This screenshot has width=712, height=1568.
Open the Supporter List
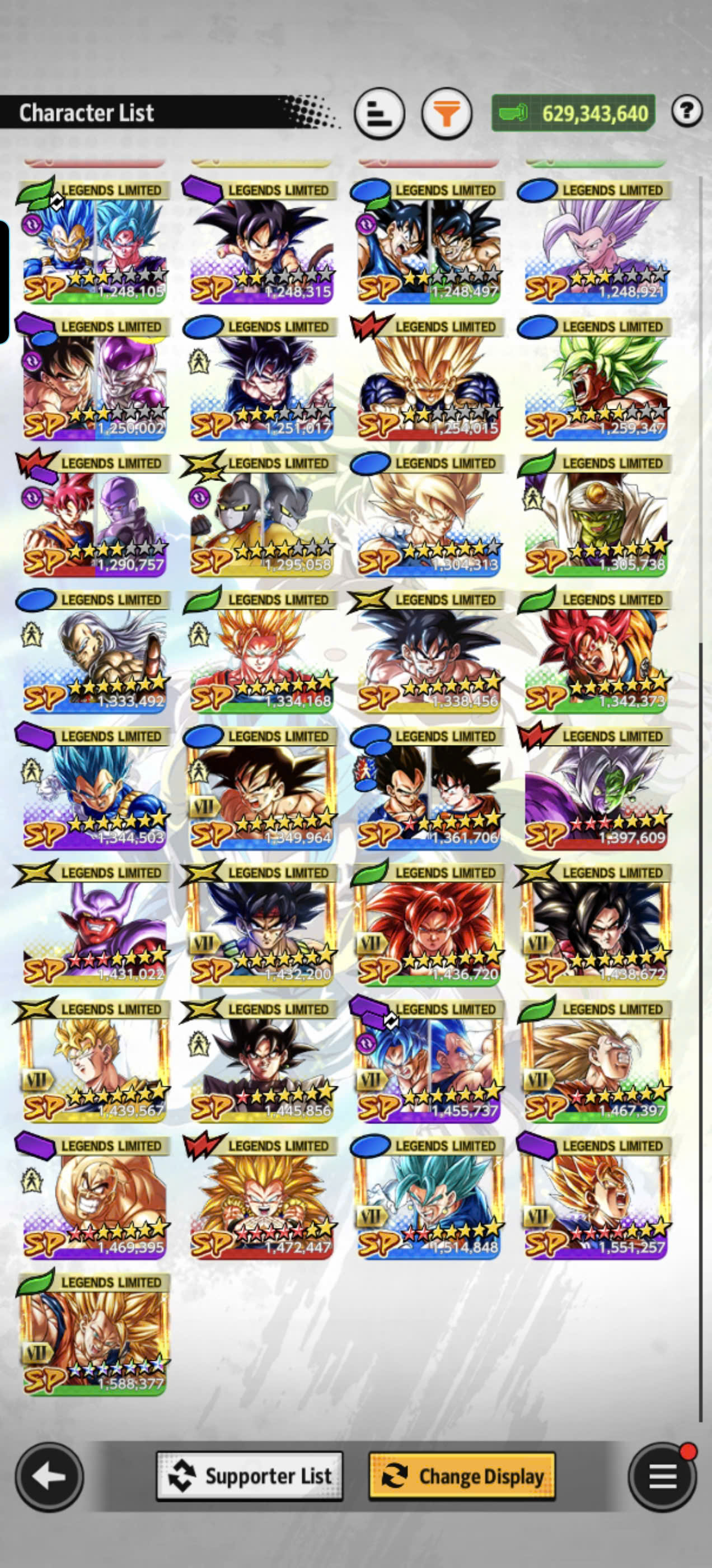click(250, 1476)
